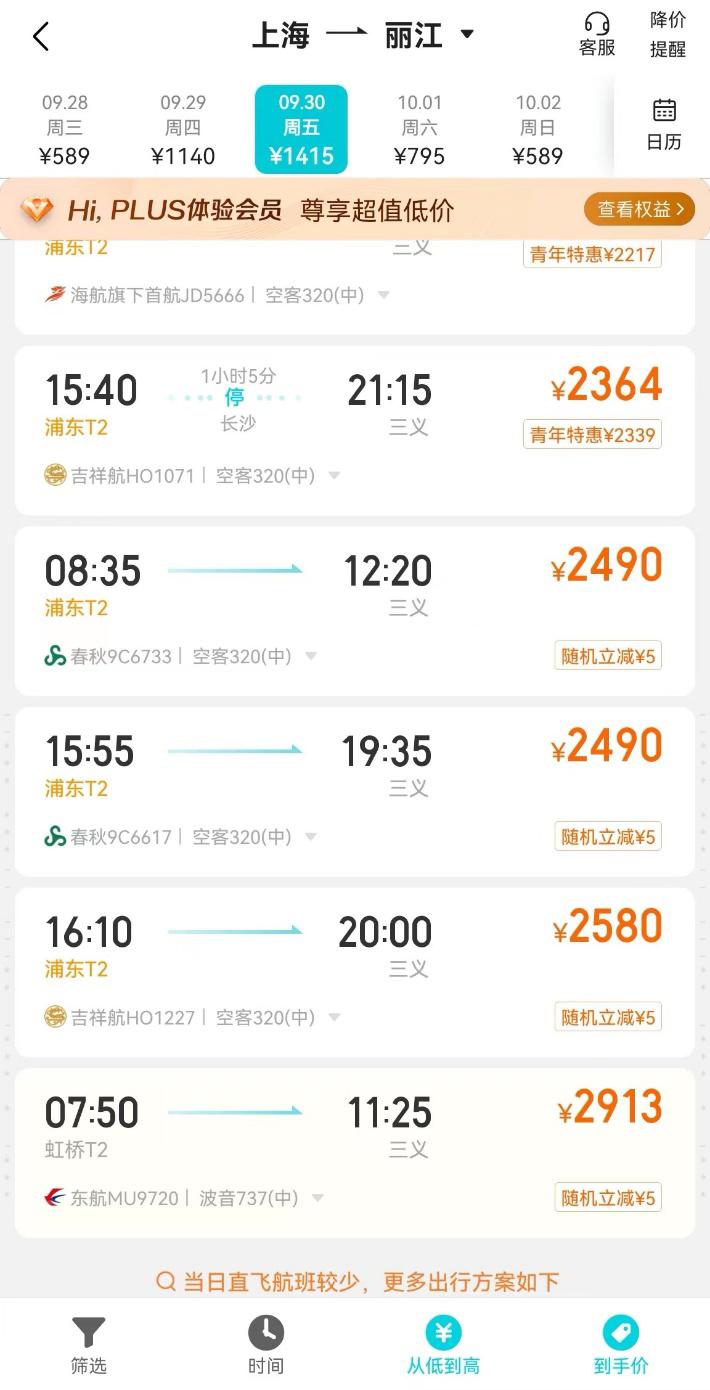
Task: Select the 09.28 周三 date
Action: click(65, 129)
